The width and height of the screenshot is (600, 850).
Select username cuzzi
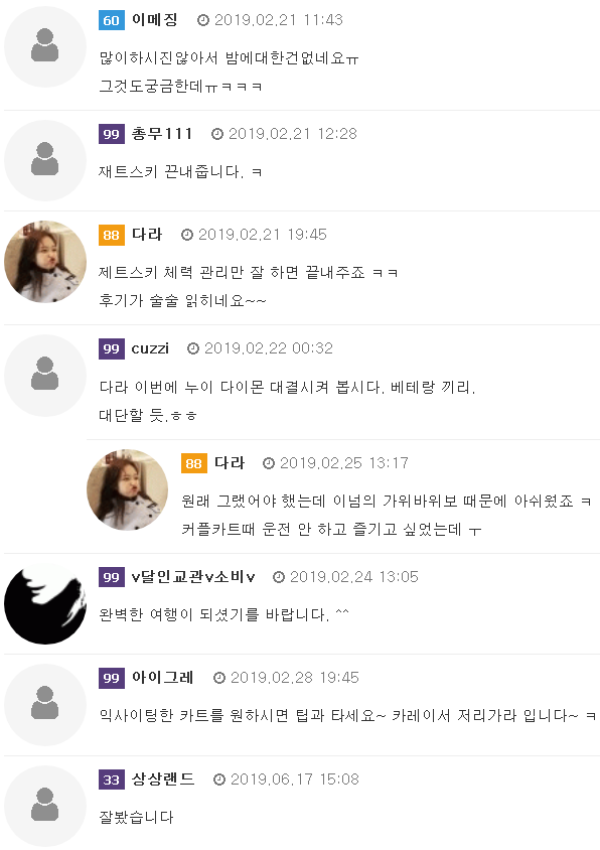click(150, 348)
